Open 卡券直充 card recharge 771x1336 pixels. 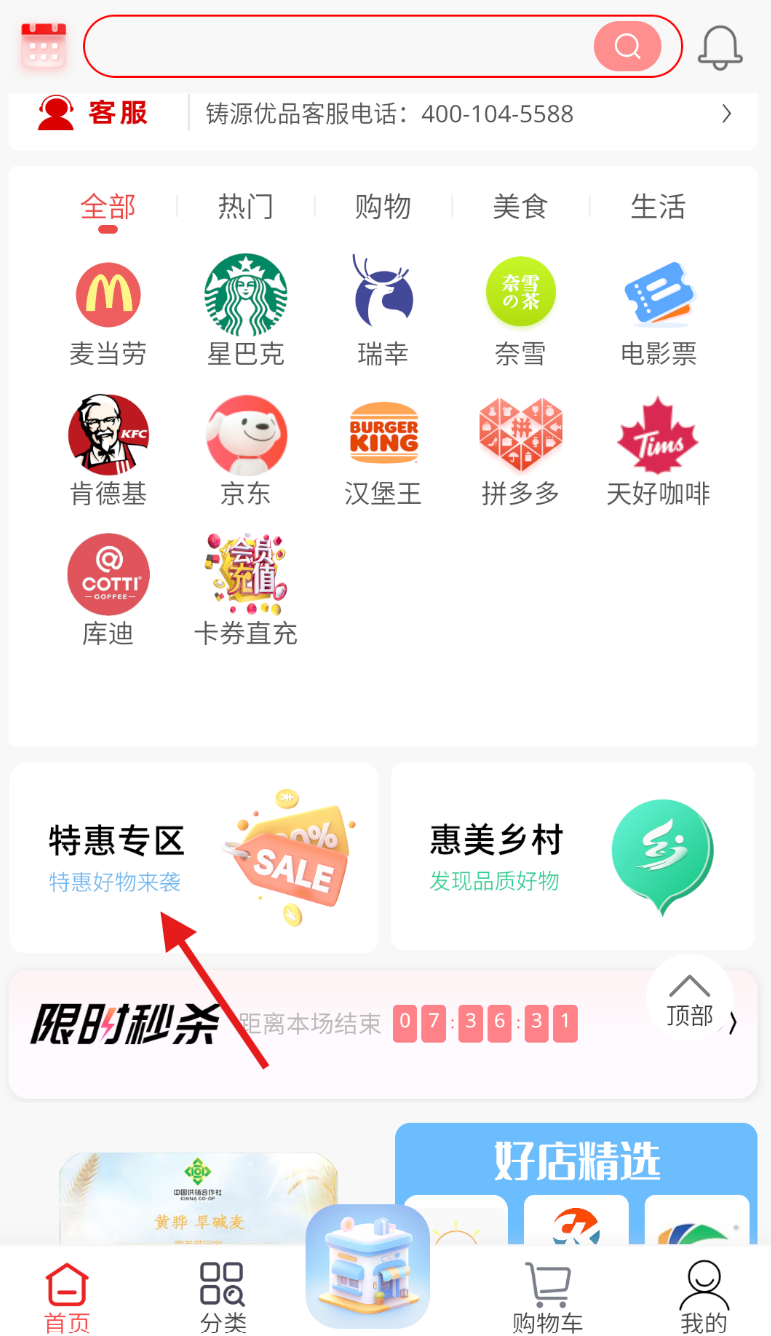(246, 590)
